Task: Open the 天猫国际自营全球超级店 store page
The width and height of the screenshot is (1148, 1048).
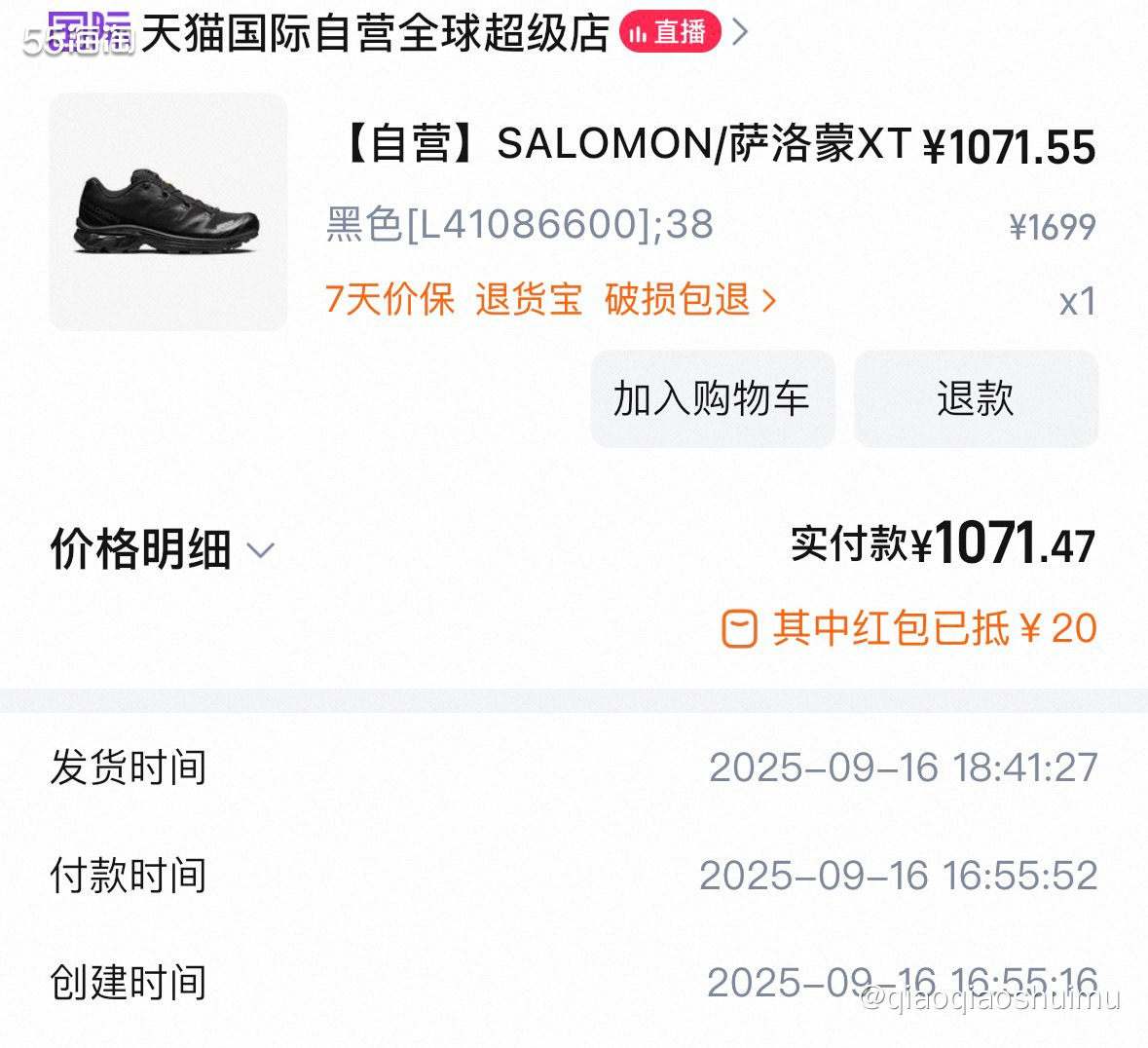Action: (375, 33)
